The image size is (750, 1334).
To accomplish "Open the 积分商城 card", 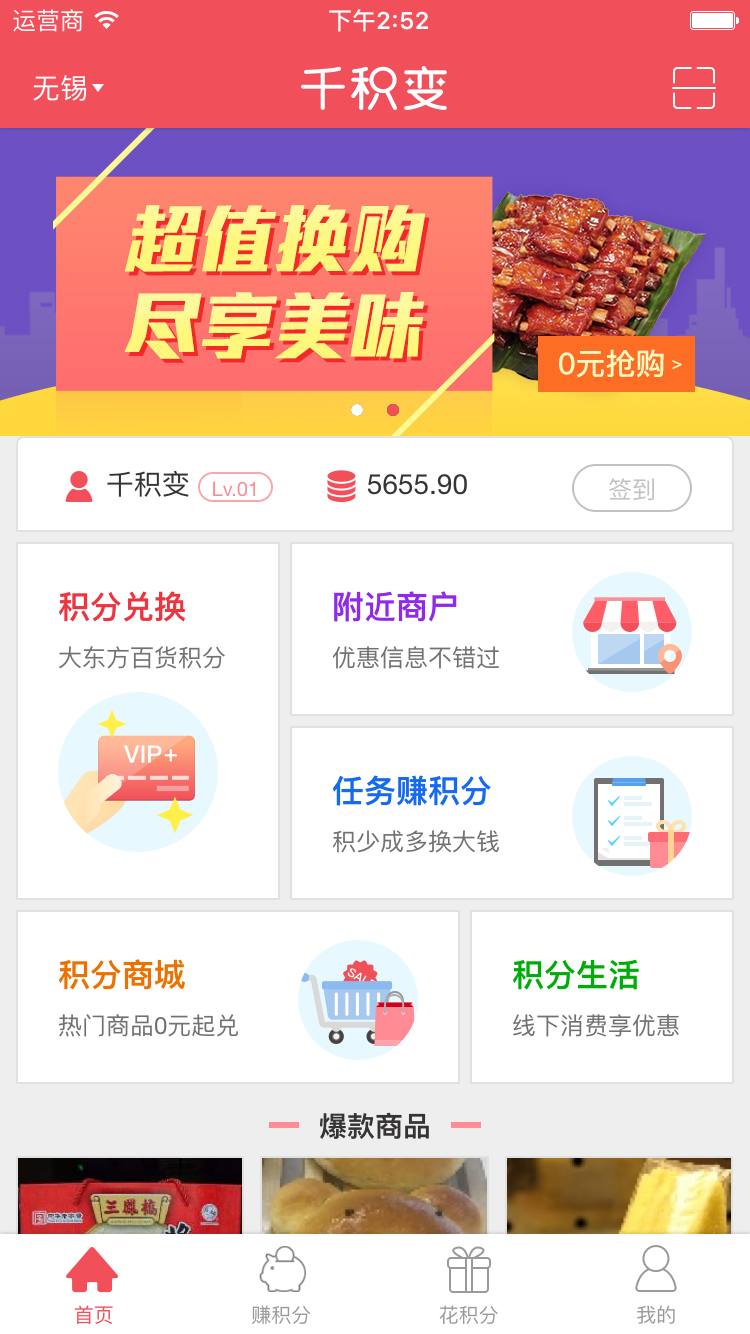I will [x=238, y=997].
